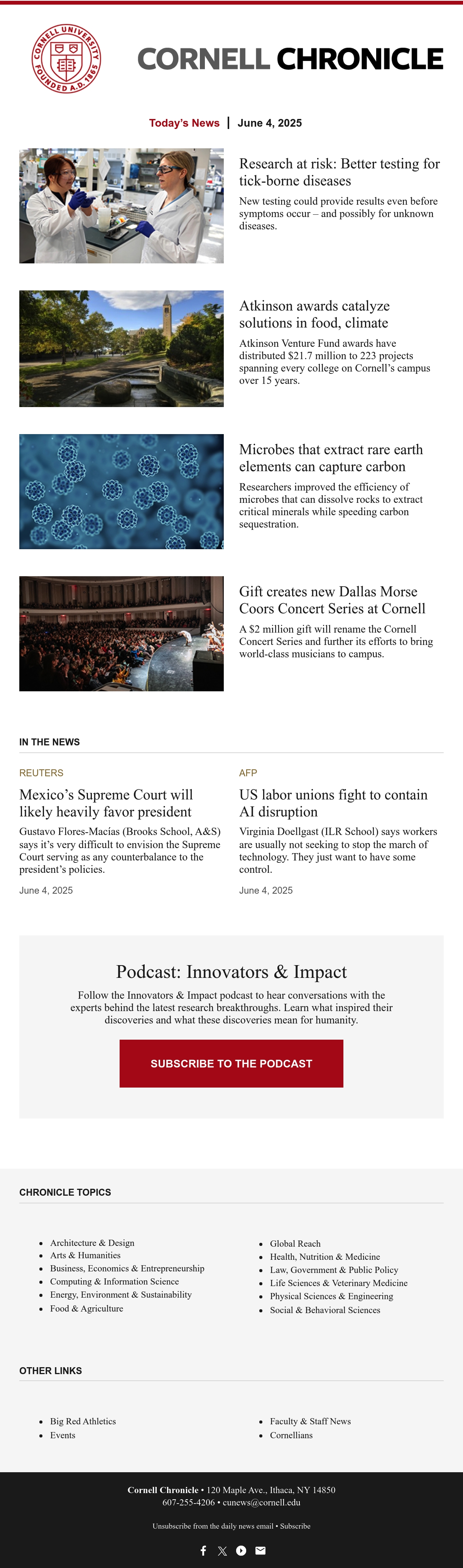Open the Atkinson awards article headline
463x1568 pixels.
click(314, 314)
